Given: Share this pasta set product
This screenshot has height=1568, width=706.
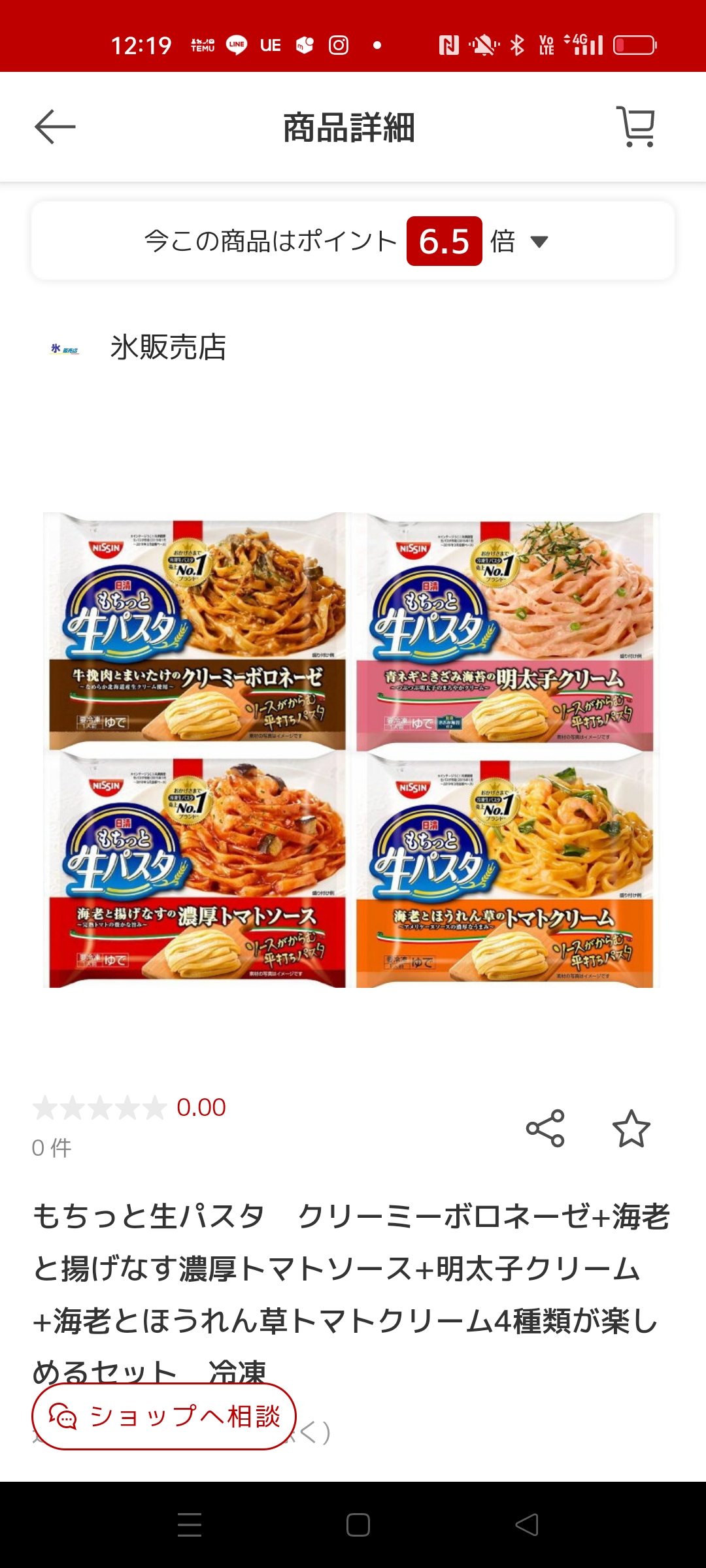Looking at the screenshot, I should click(545, 1128).
